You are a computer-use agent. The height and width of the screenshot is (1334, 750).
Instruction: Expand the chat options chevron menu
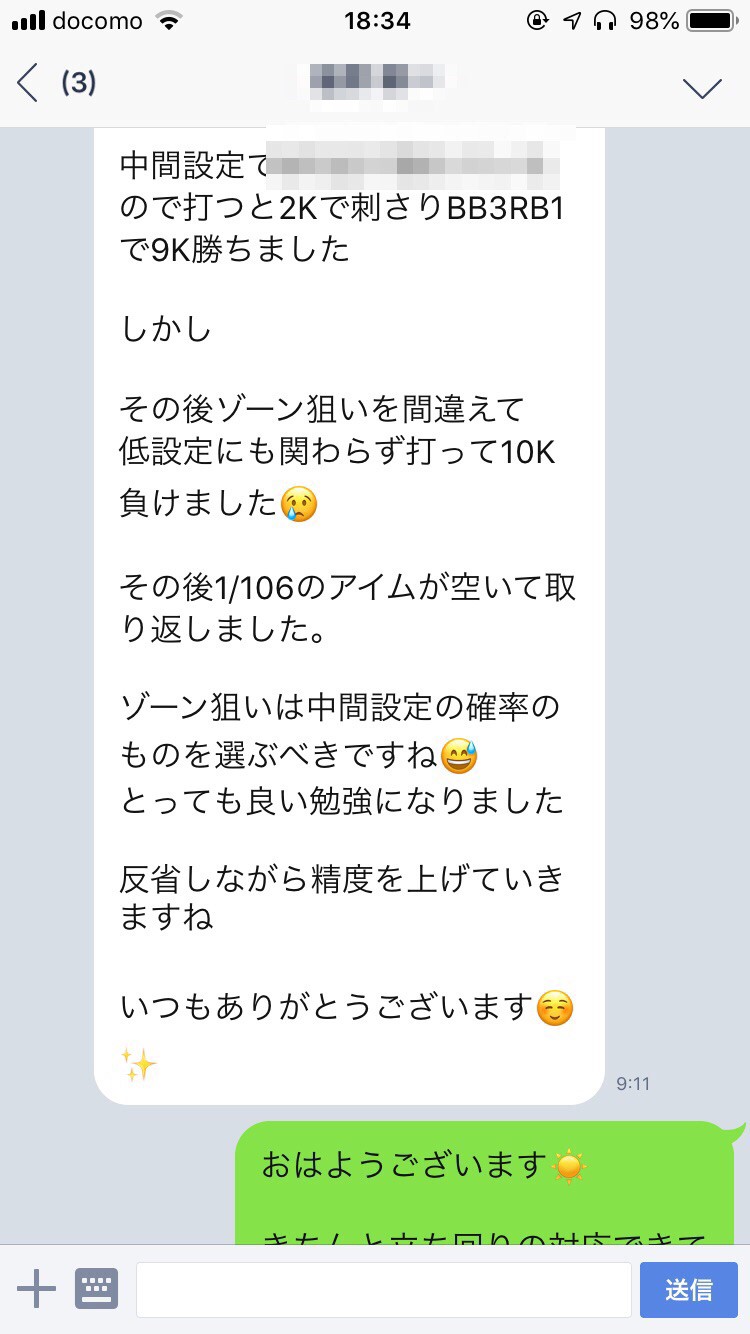coord(702,88)
